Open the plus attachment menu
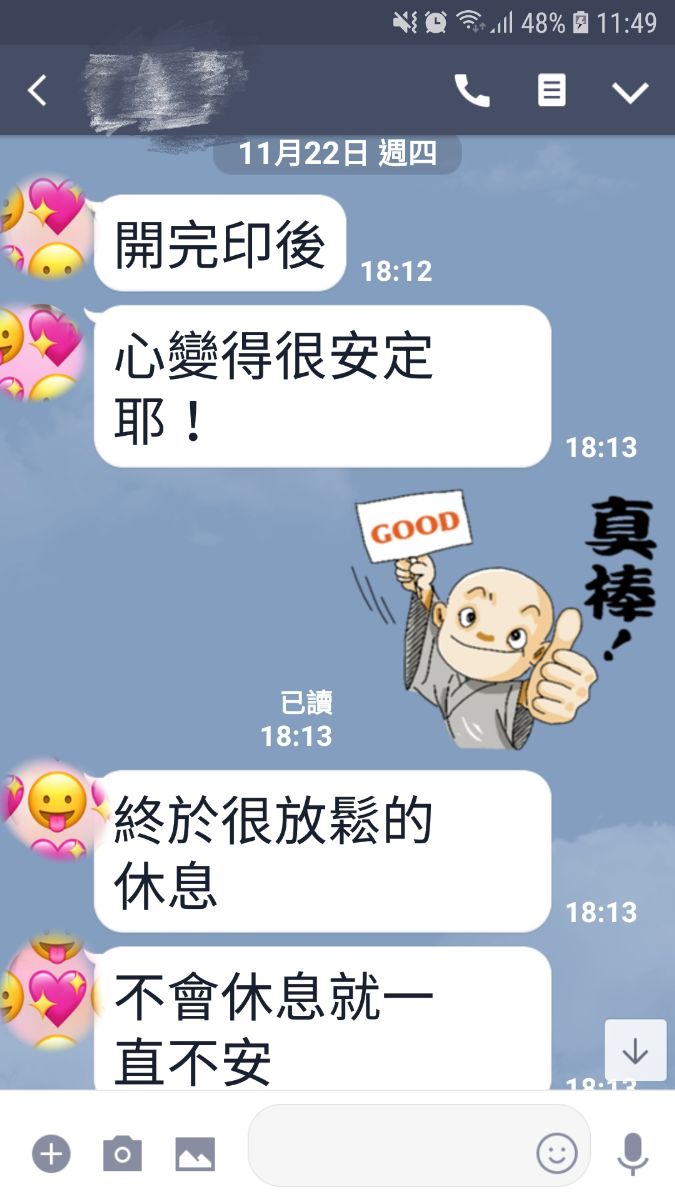 tap(51, 1155)
